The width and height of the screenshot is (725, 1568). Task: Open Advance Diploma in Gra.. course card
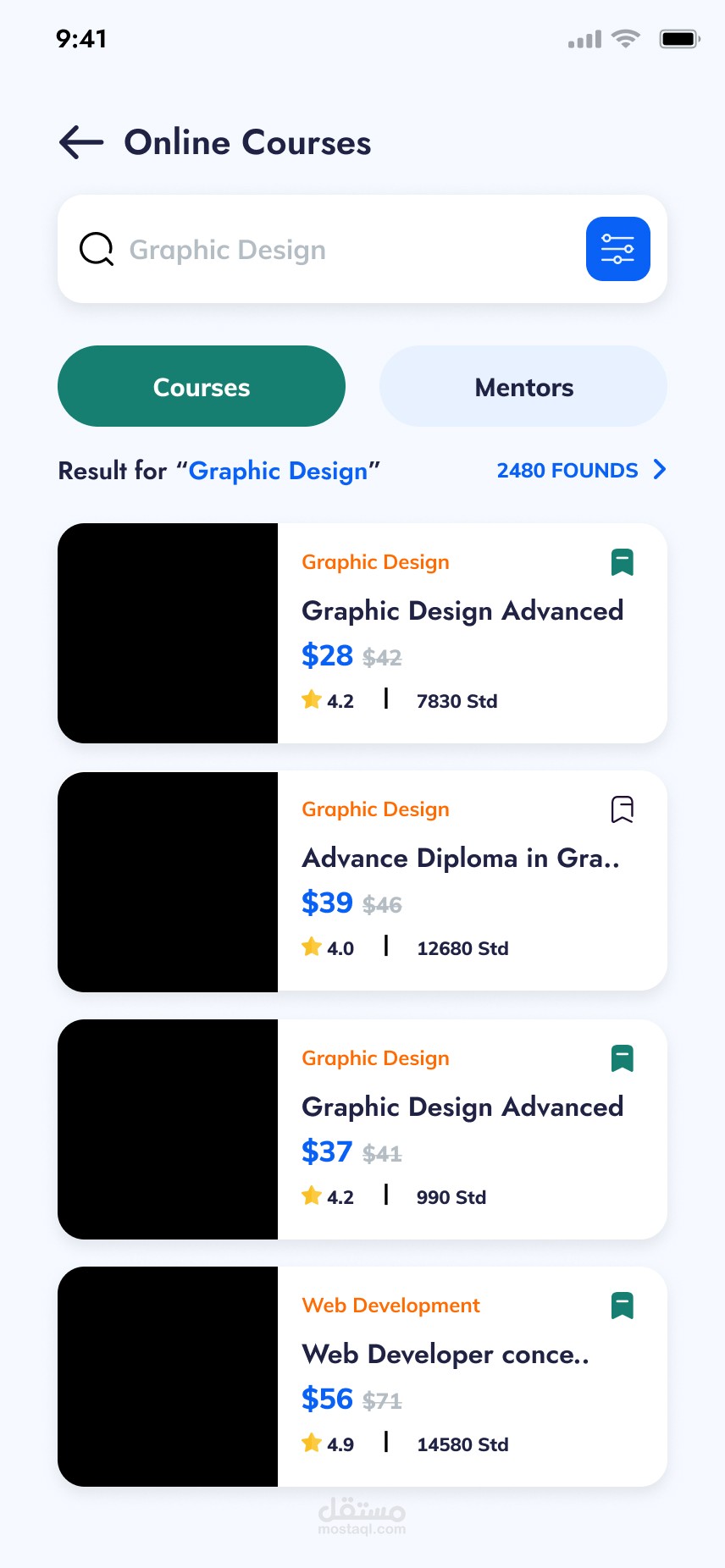(x=460, y=859)
